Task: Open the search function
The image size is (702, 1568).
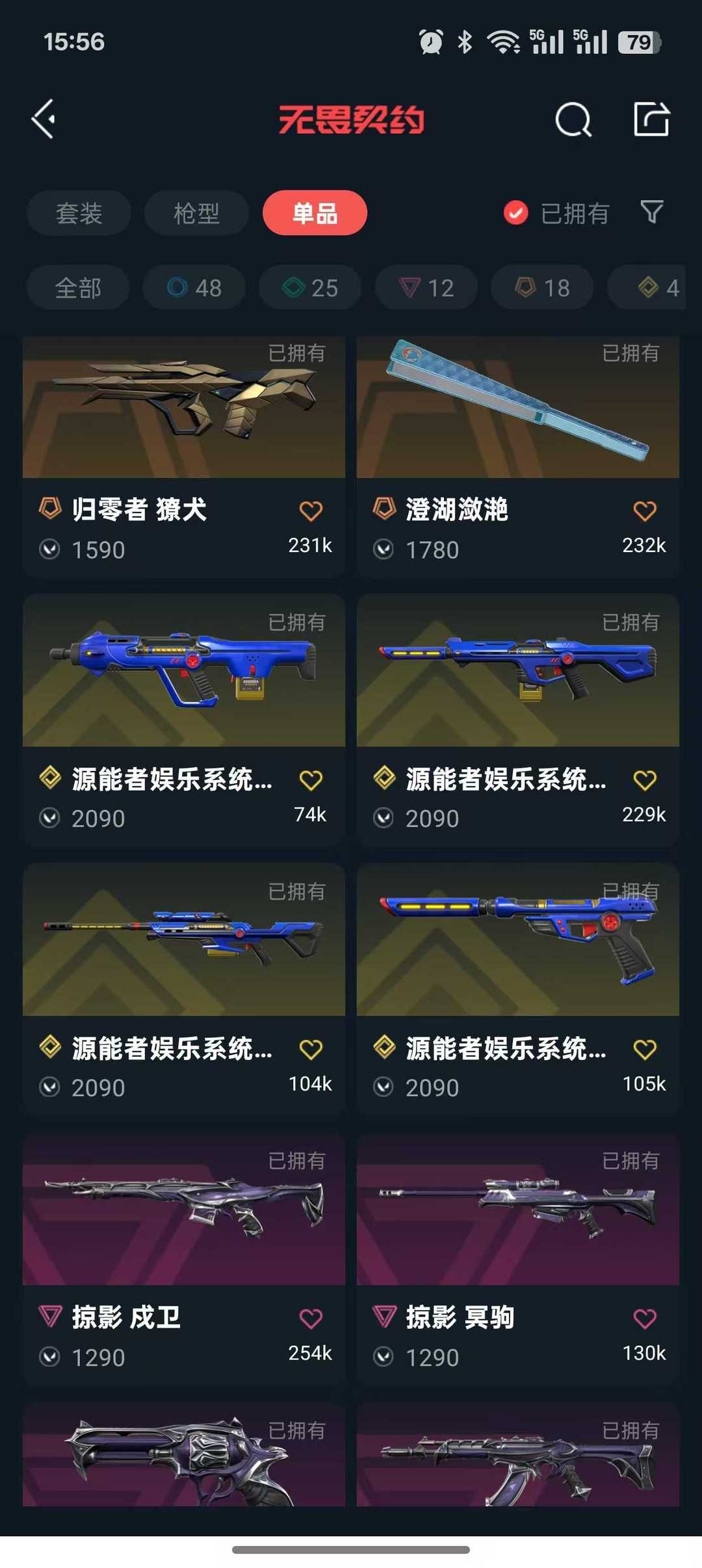Action: click(x=573, y=119)
